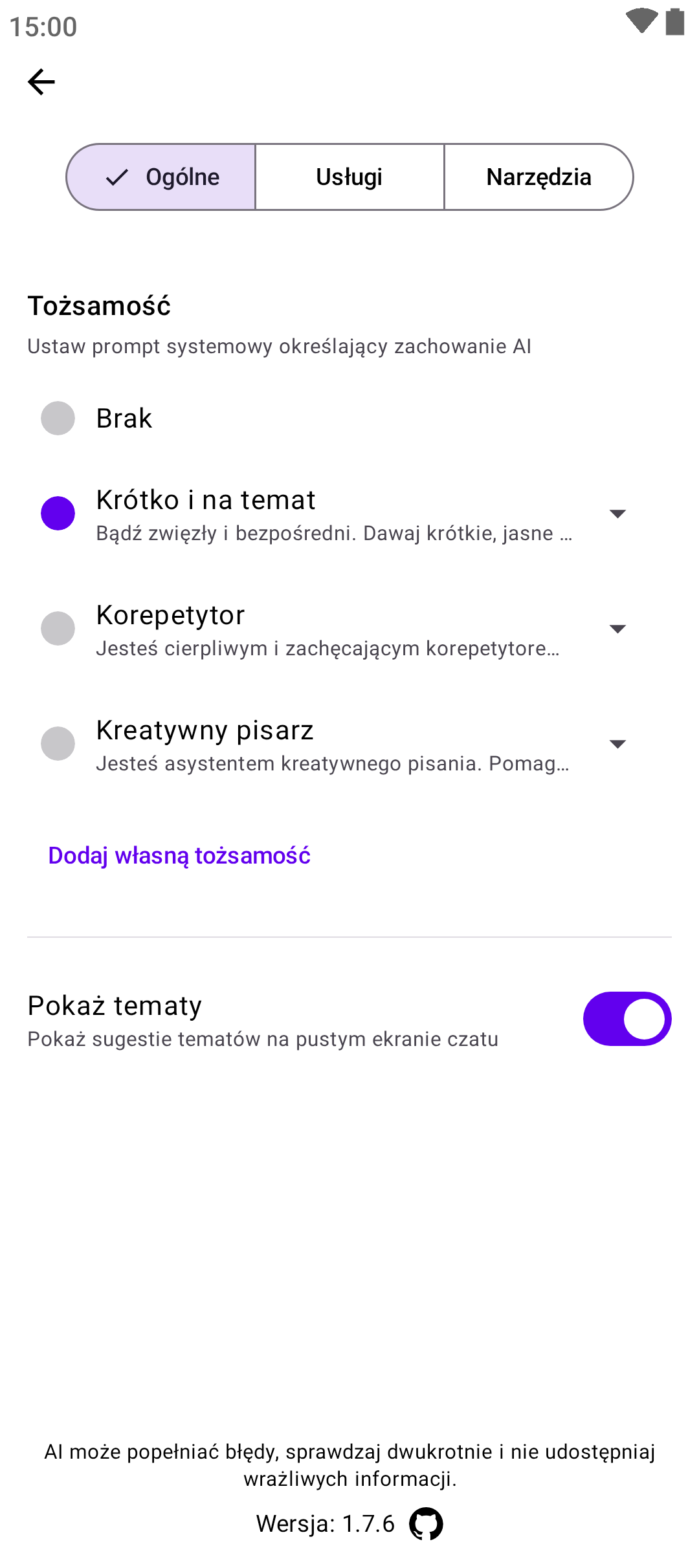Open the Narzędzia tab
The image size is (699, 1568).
coord(538,177)
